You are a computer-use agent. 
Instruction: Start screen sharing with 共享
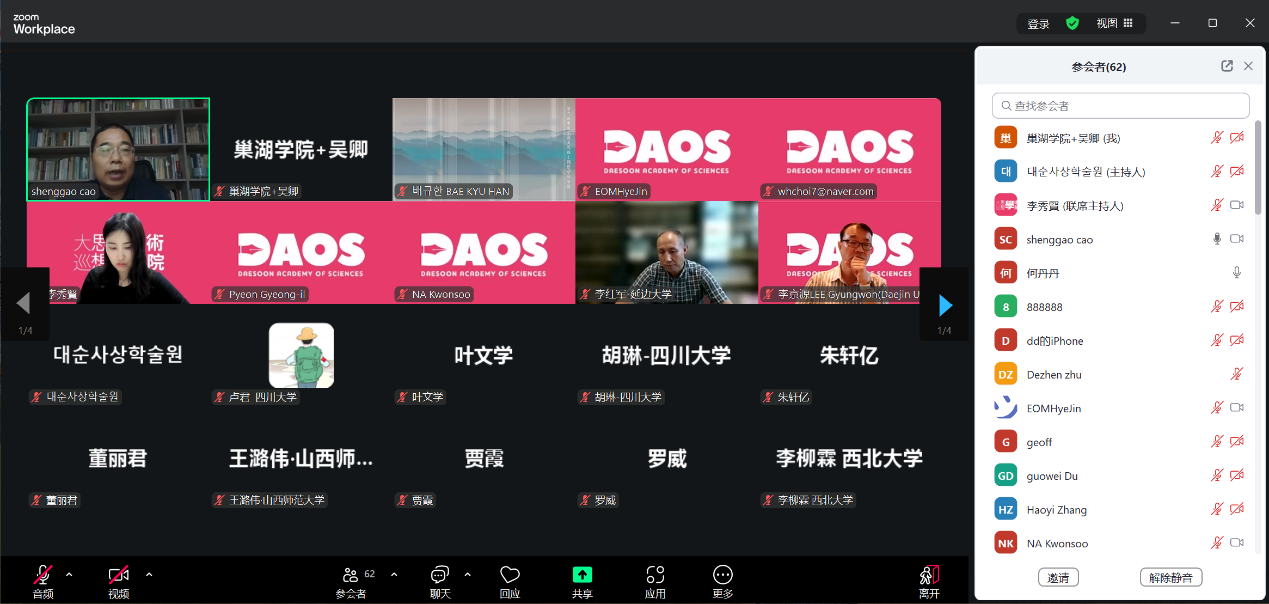click(x=582, y=579)
